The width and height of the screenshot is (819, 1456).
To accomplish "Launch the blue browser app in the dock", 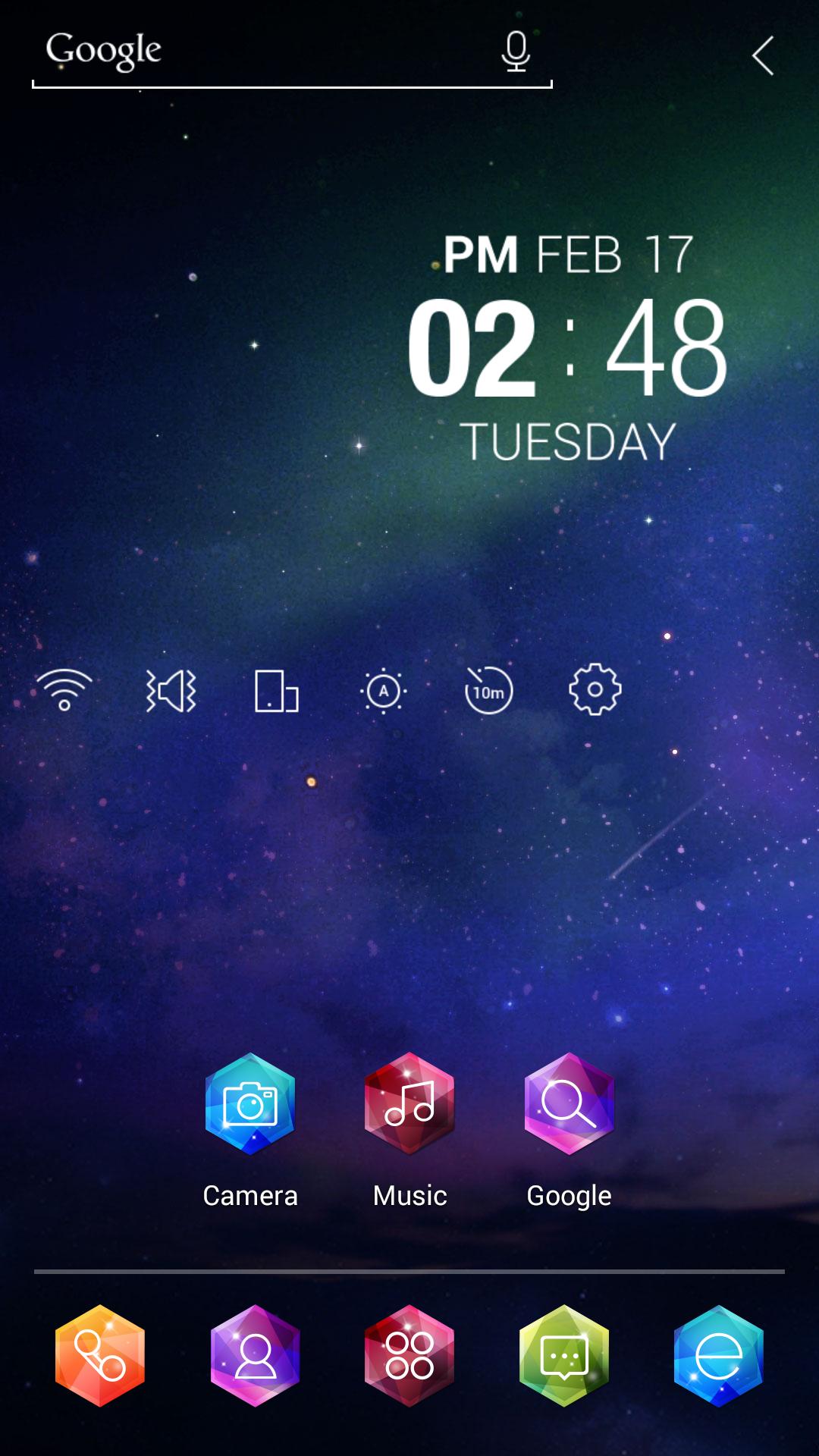I will 718,1356.
